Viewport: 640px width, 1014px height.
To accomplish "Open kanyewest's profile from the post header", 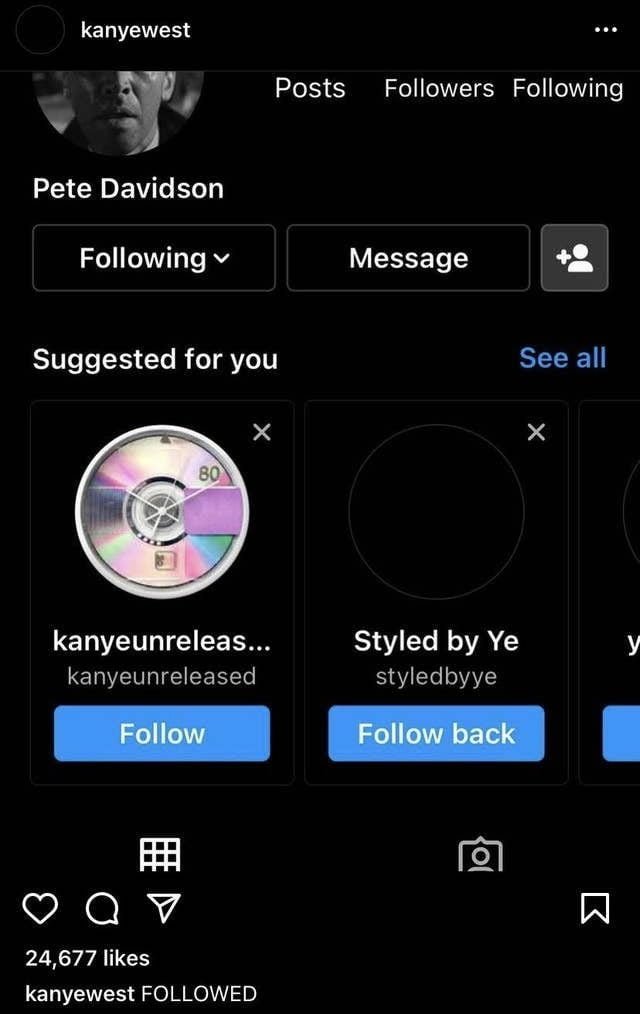I will coord(135,30).
